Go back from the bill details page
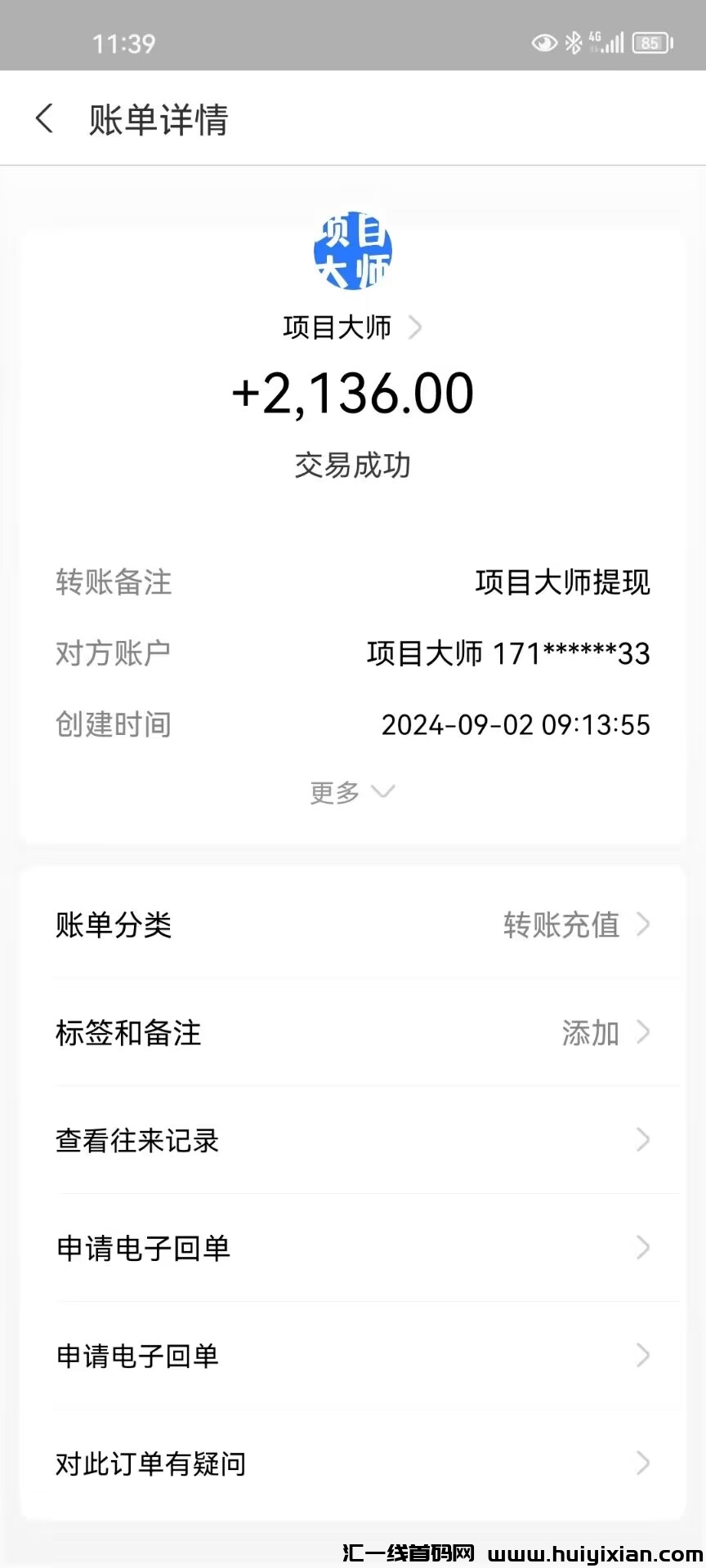Viewport: 706px width, 1568px height. 45,119
